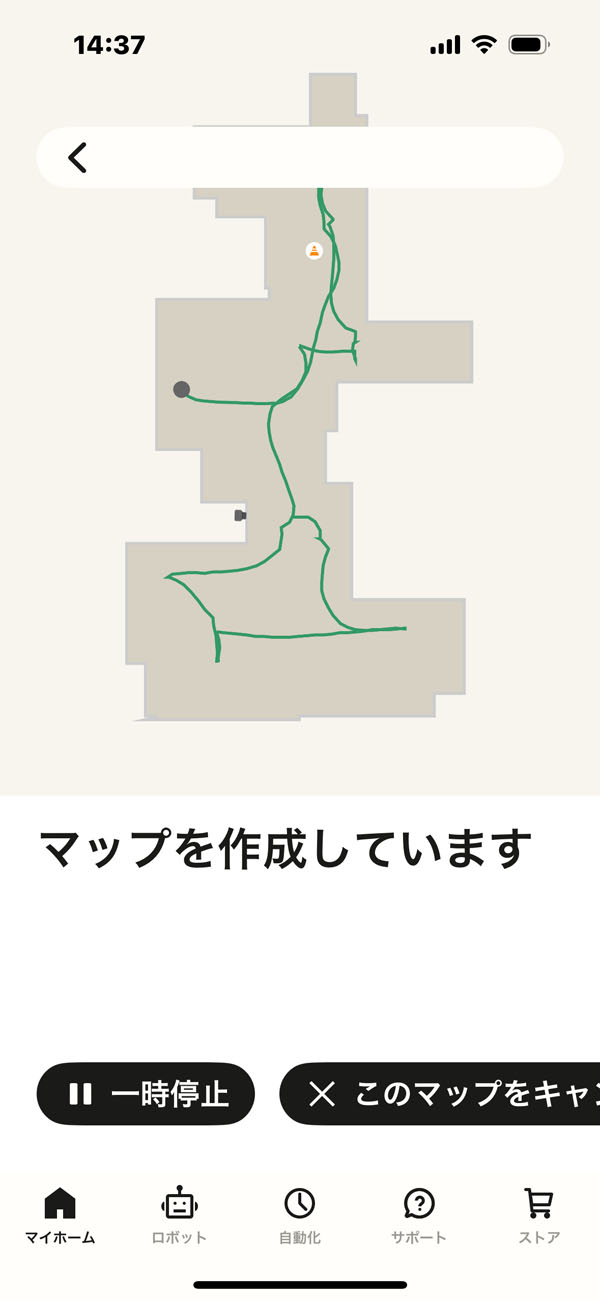Switch to the 自動化 tab
Viewport: 600px width, 1301px height.
[300, 1215]
